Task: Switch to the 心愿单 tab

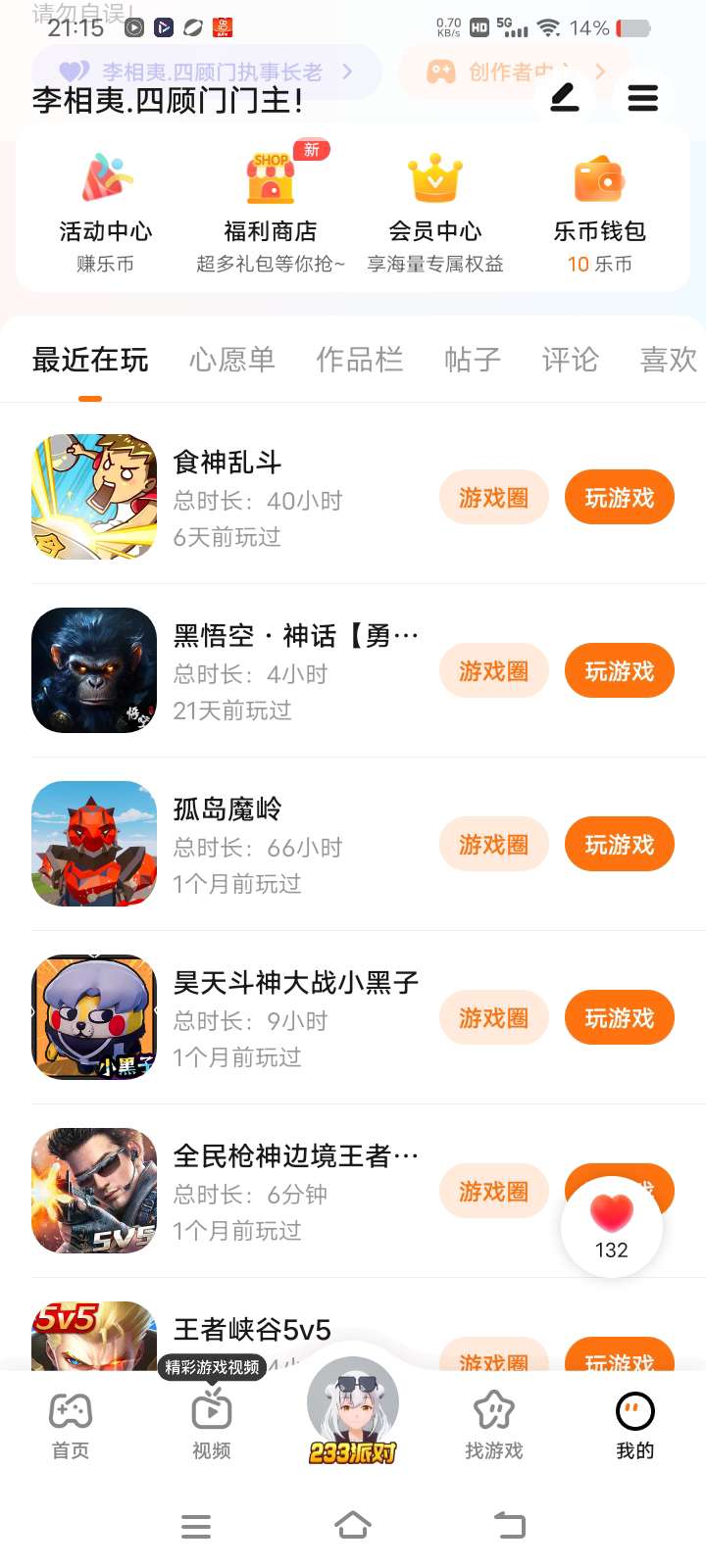Action: click(231, 360)
